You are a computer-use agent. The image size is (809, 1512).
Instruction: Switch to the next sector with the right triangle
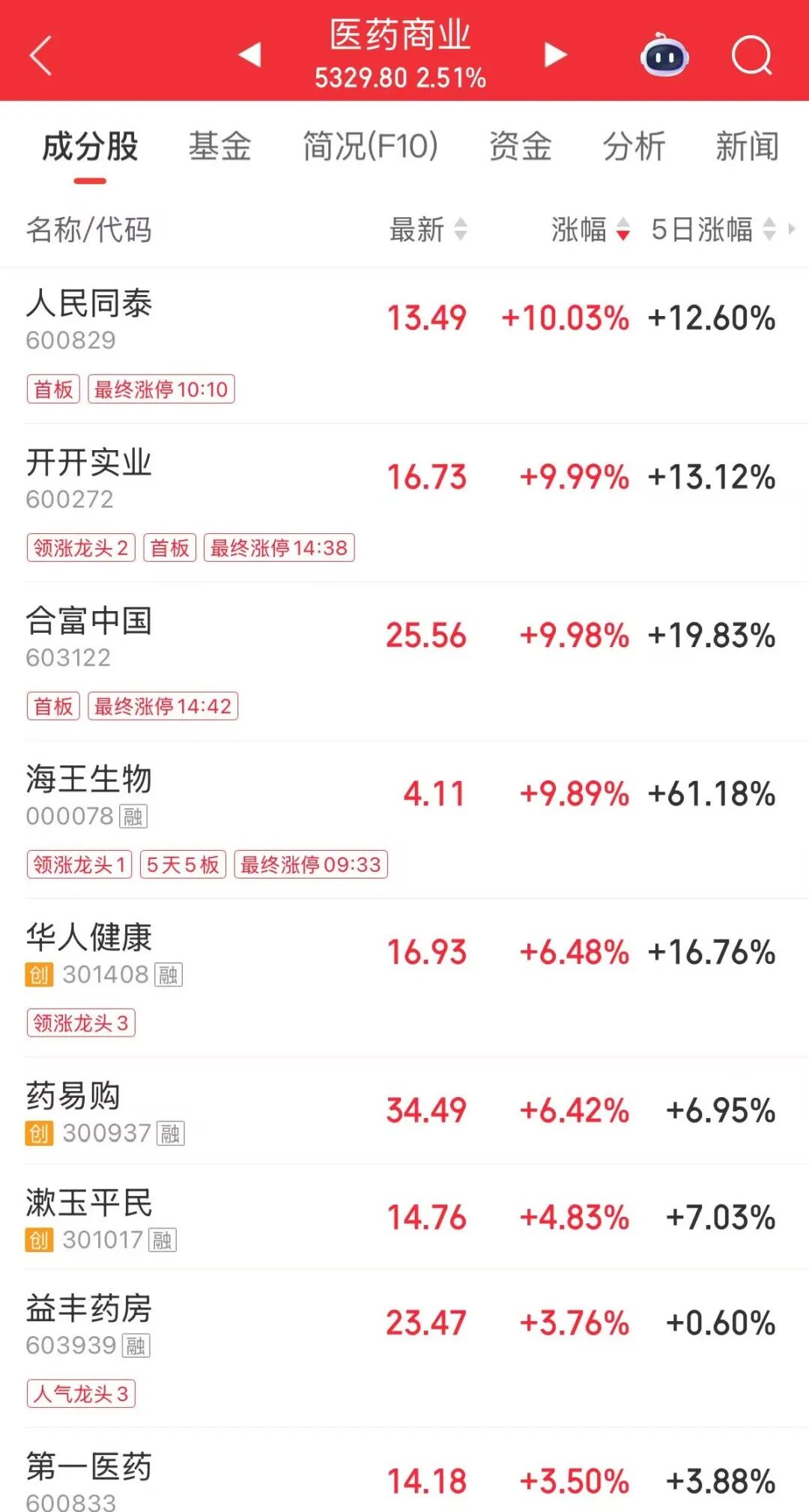click(x=555, y=54)
